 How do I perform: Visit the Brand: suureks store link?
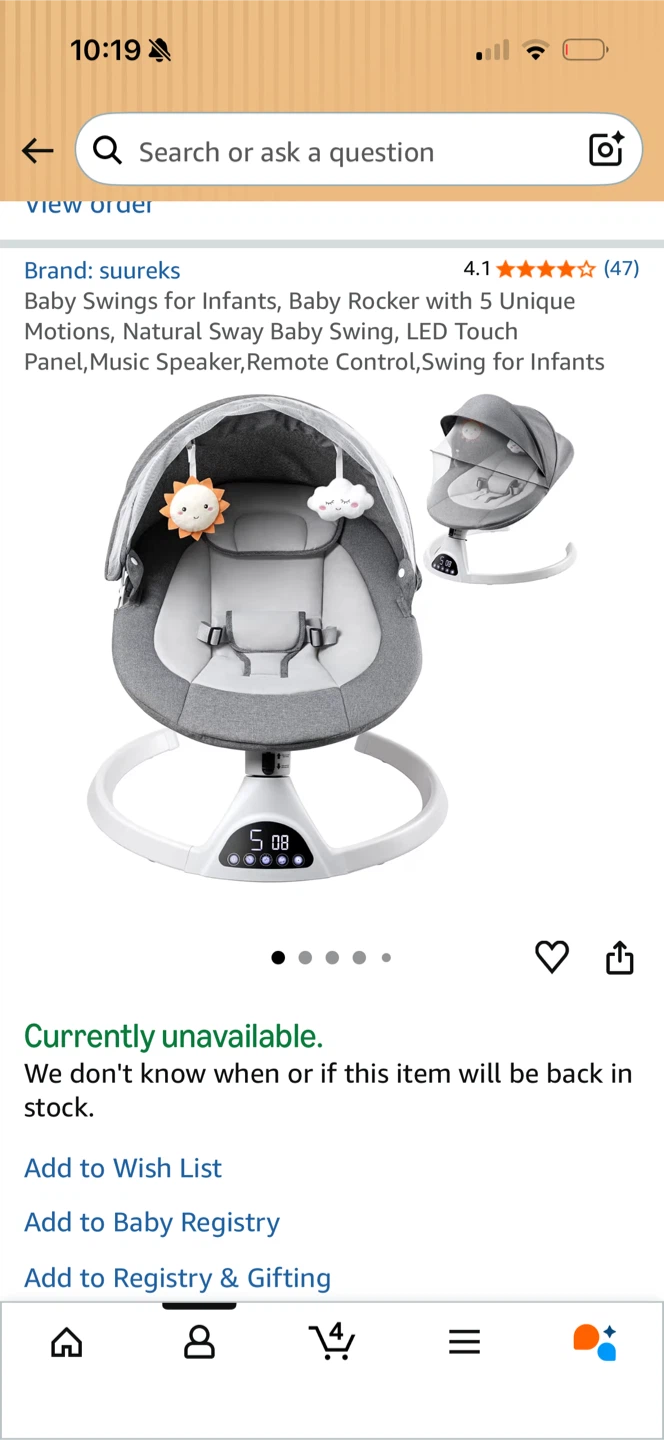102,270
